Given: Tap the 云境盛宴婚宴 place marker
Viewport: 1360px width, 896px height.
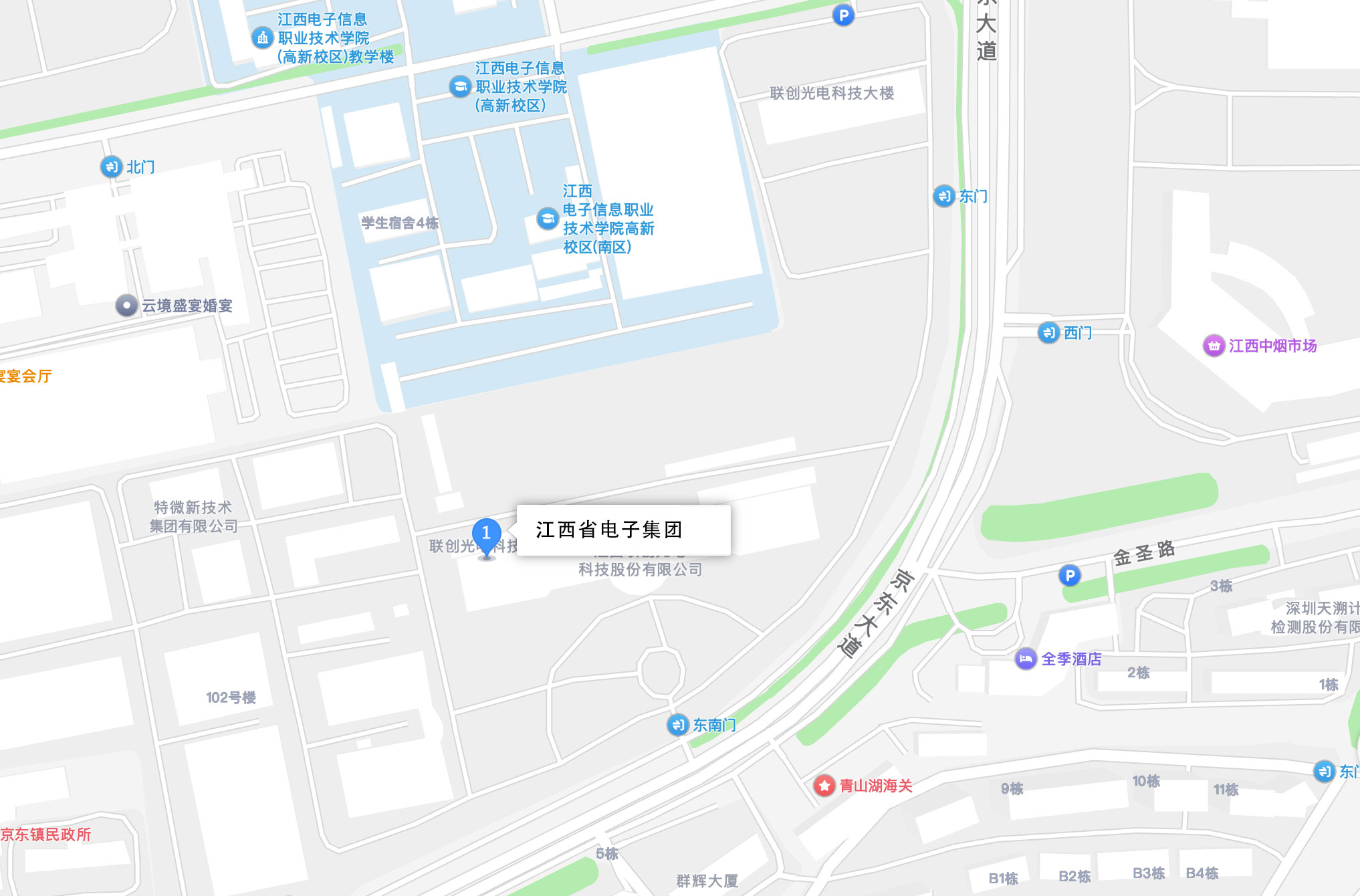Looking at the screenshot, I should click(126, 306).
